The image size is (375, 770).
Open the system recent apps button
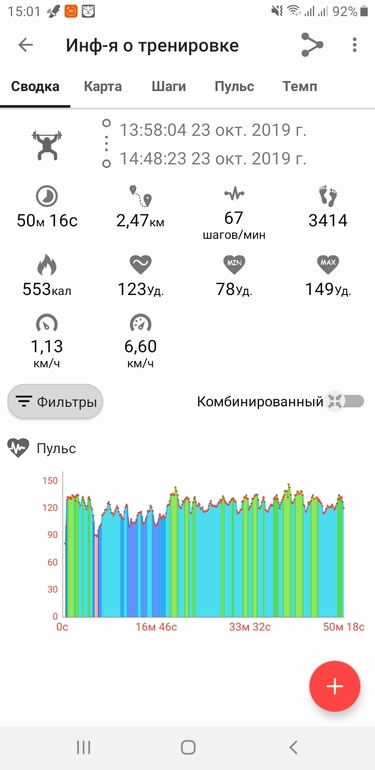click(83, 747)
